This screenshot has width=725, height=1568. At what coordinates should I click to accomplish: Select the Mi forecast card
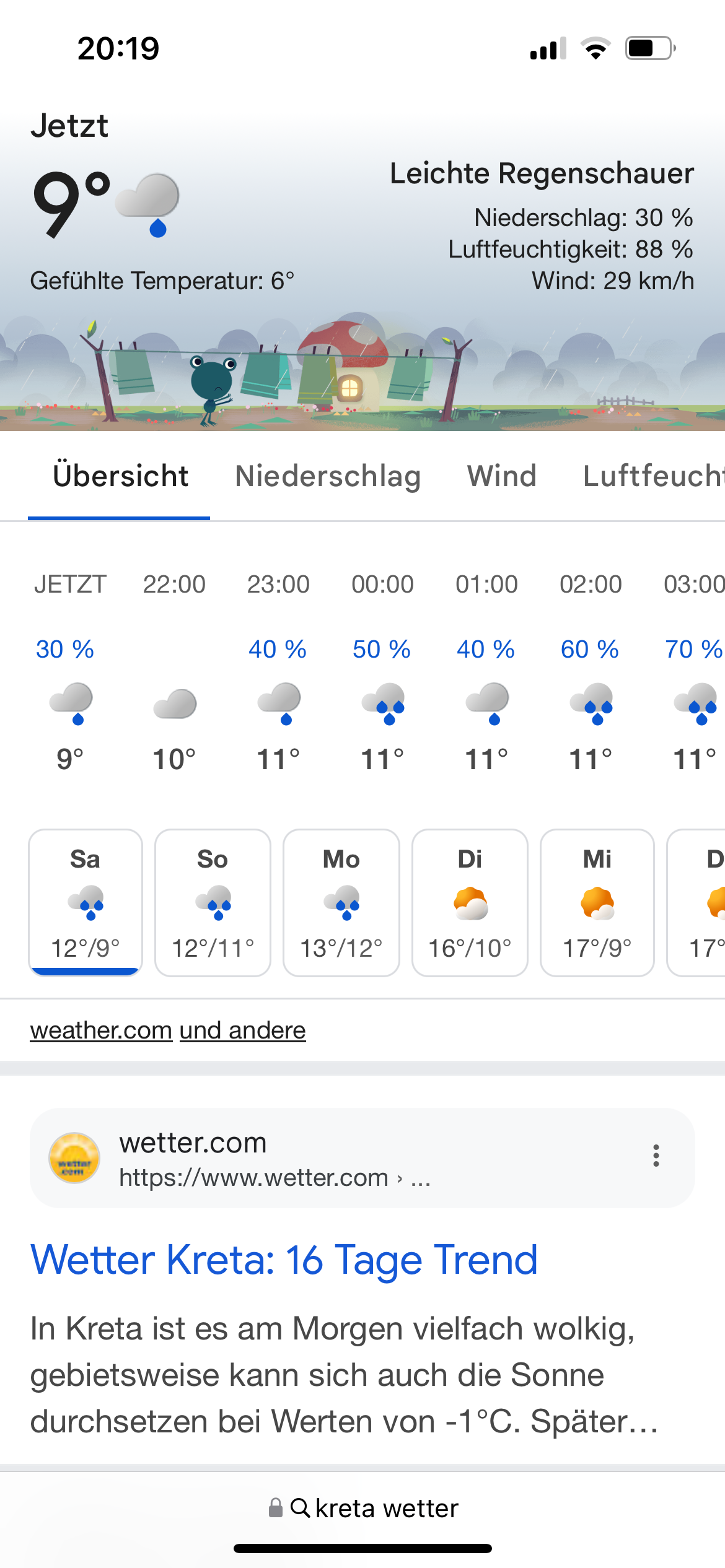point(597,902)
